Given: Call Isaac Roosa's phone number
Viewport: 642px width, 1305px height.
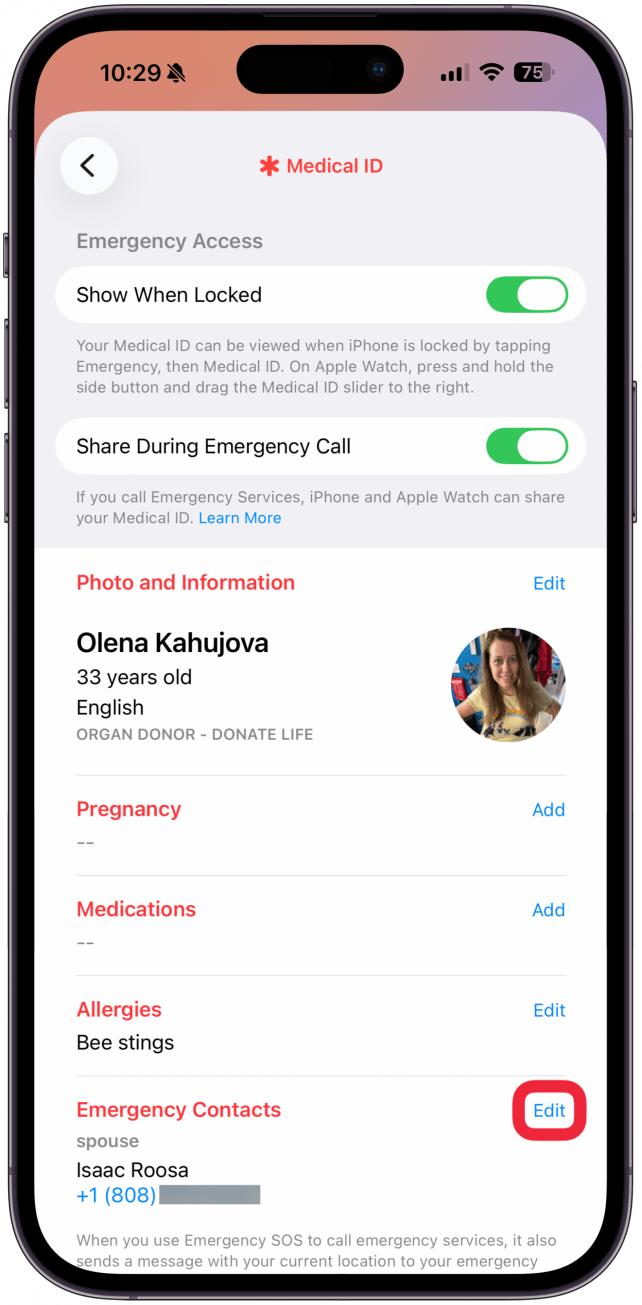Looking at the screenshot, I should (x=167, y=1195).
